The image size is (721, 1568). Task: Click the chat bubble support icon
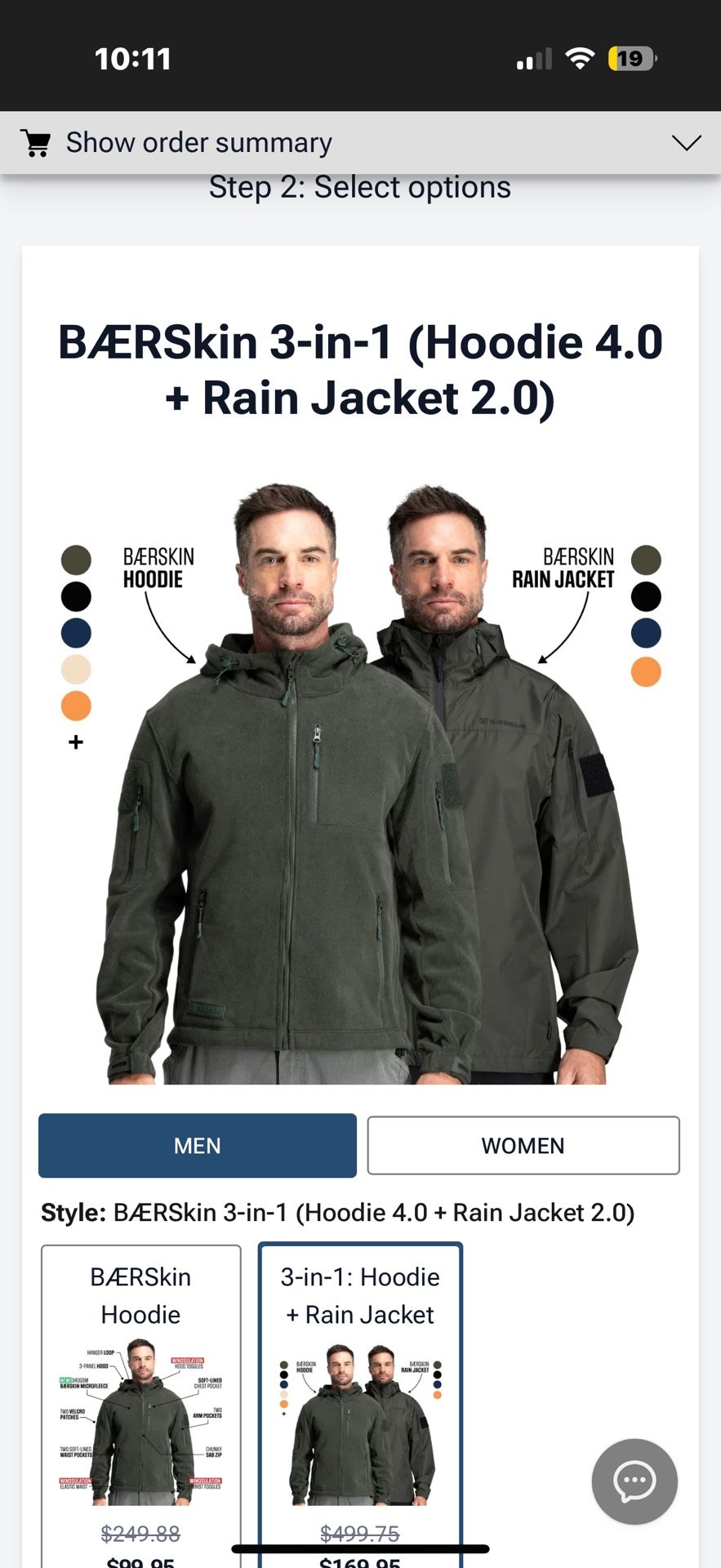tap(635, 1482)
